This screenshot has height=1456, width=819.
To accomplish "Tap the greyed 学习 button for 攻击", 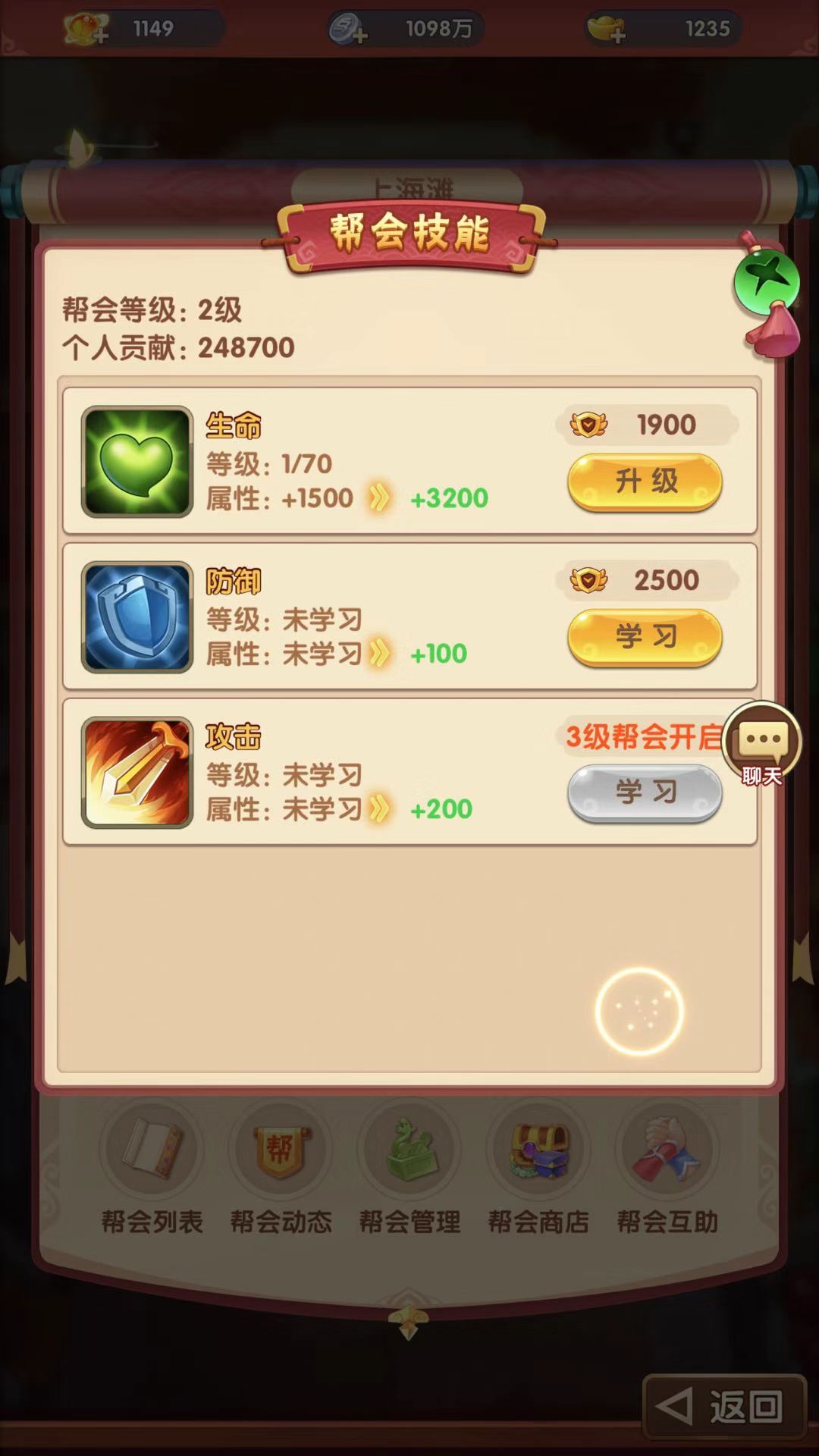I will 645,792.
